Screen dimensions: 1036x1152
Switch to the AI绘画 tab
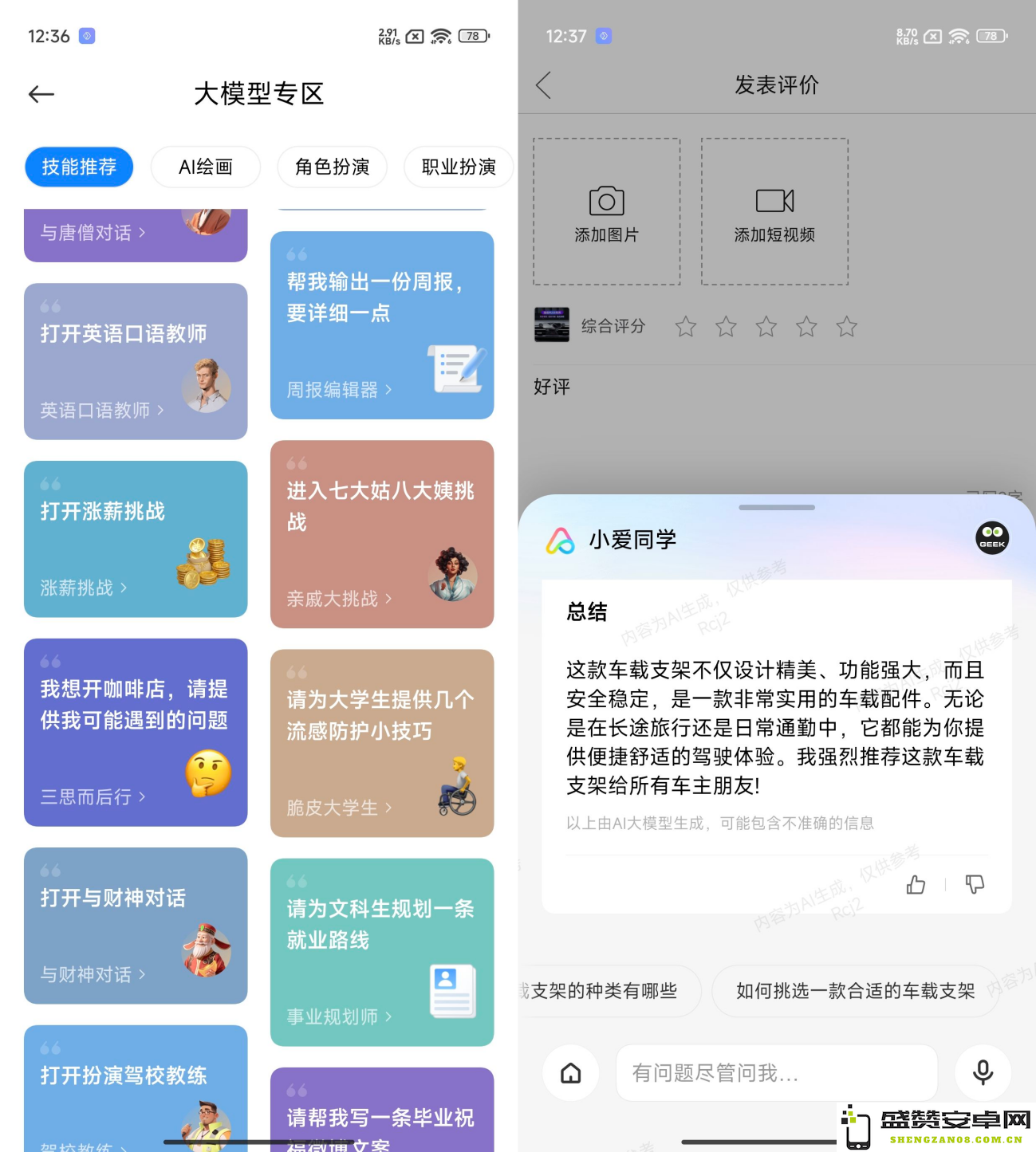[206, 167]
